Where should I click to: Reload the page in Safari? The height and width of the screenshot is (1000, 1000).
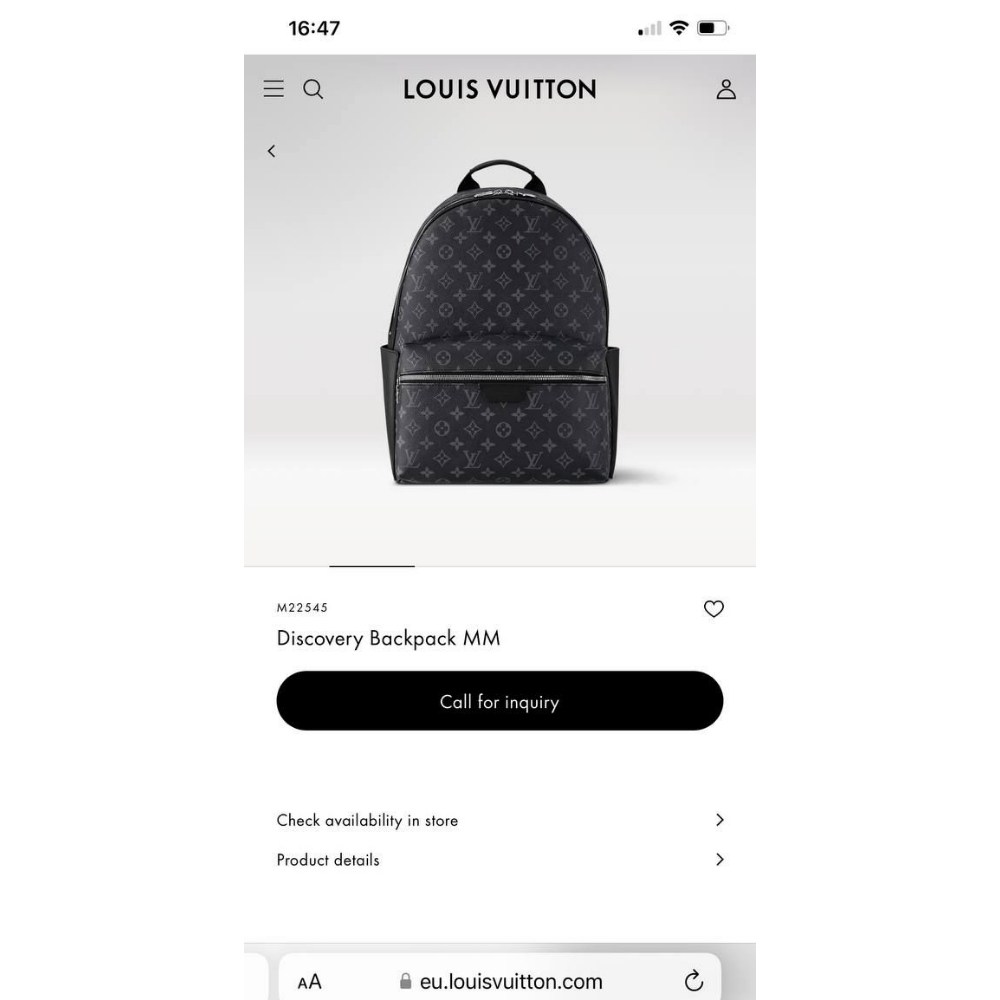click(693, 981)
